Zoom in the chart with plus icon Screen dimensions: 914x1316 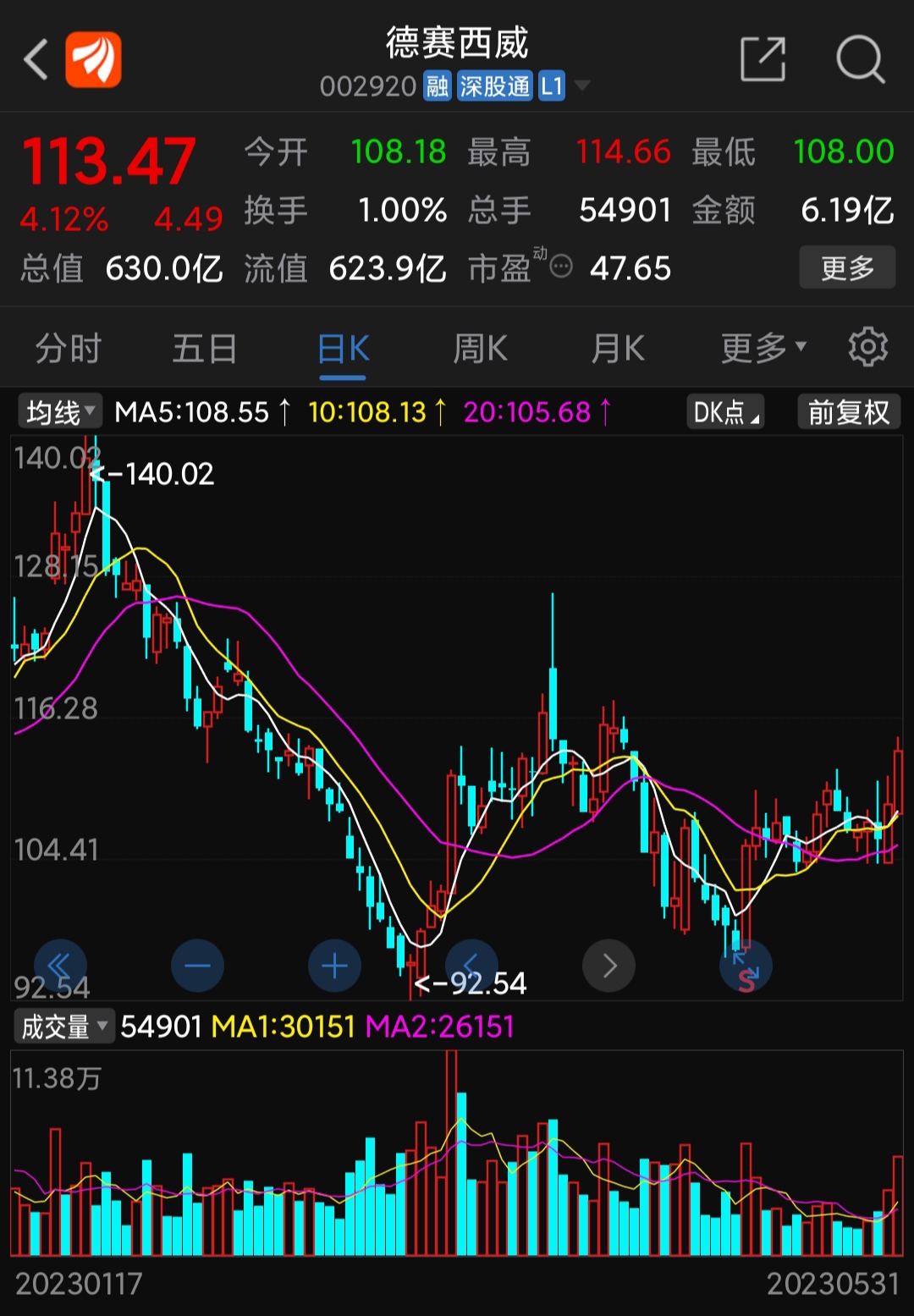(333, 965)
